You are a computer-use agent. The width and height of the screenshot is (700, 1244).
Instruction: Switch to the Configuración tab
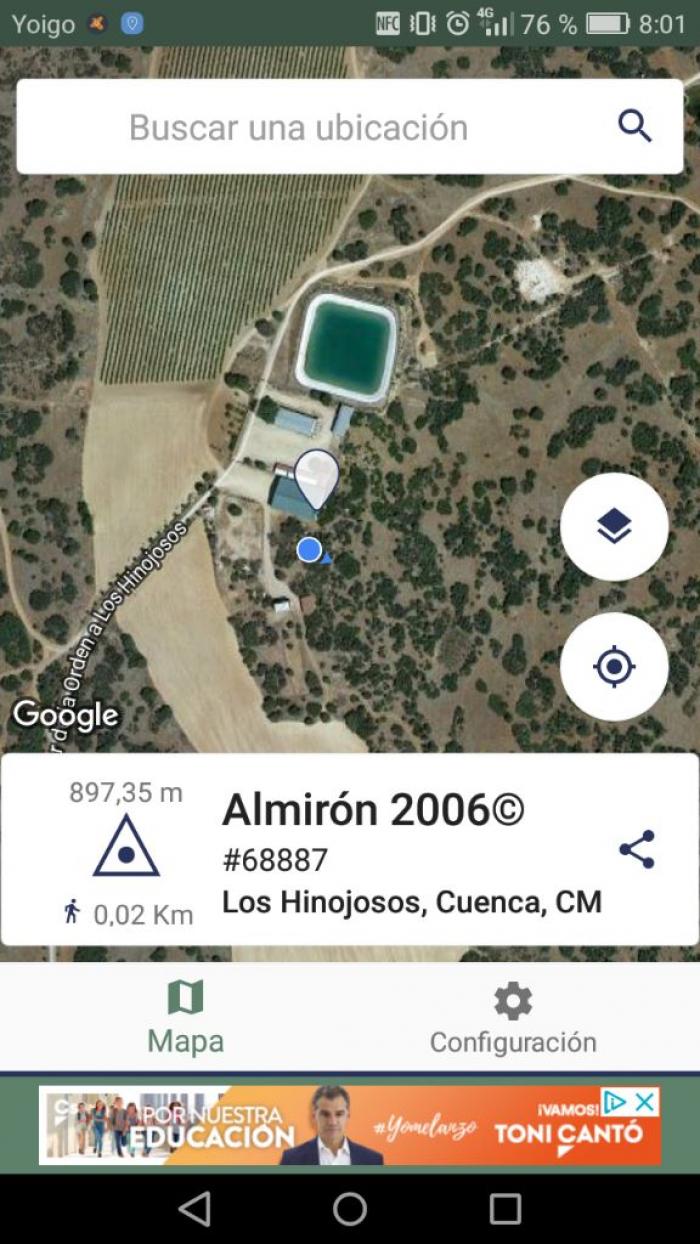click(x=513, y=1017)
